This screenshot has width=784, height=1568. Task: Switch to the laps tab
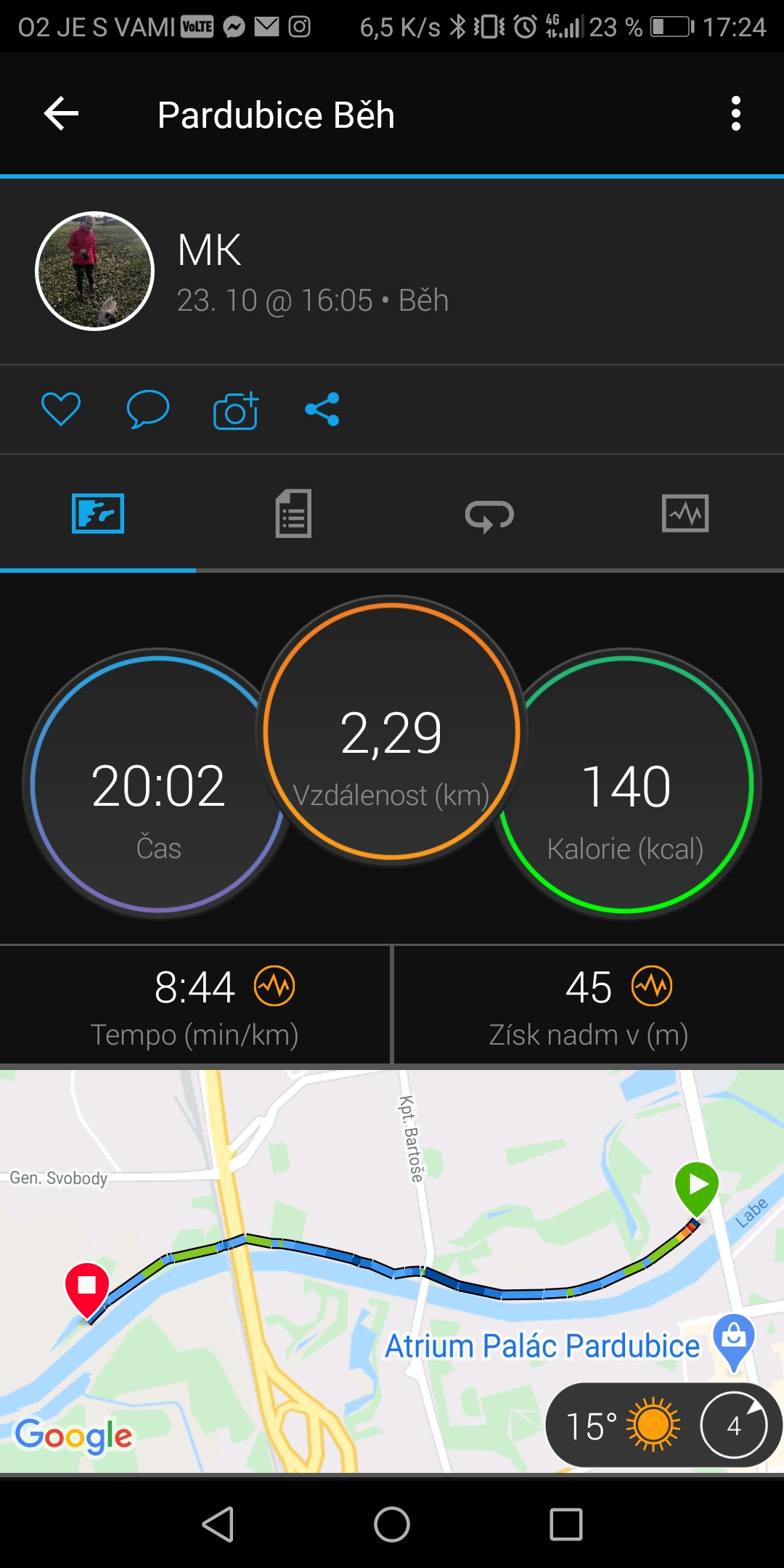point(489,515)
